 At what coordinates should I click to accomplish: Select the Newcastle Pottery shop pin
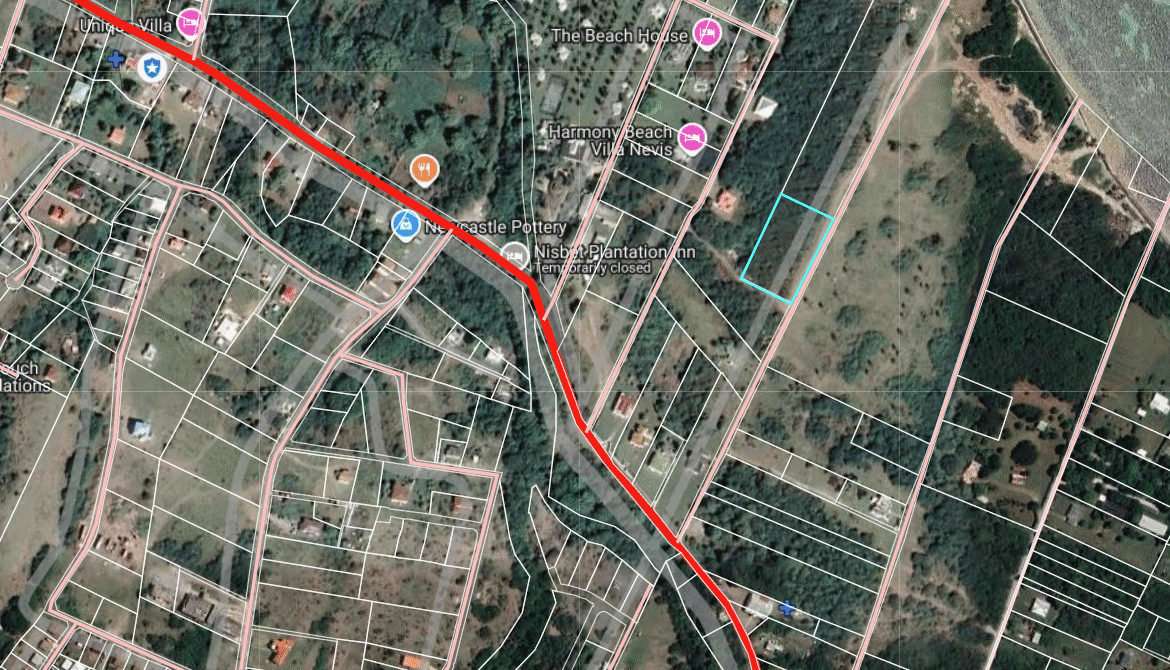pos(405,226)
